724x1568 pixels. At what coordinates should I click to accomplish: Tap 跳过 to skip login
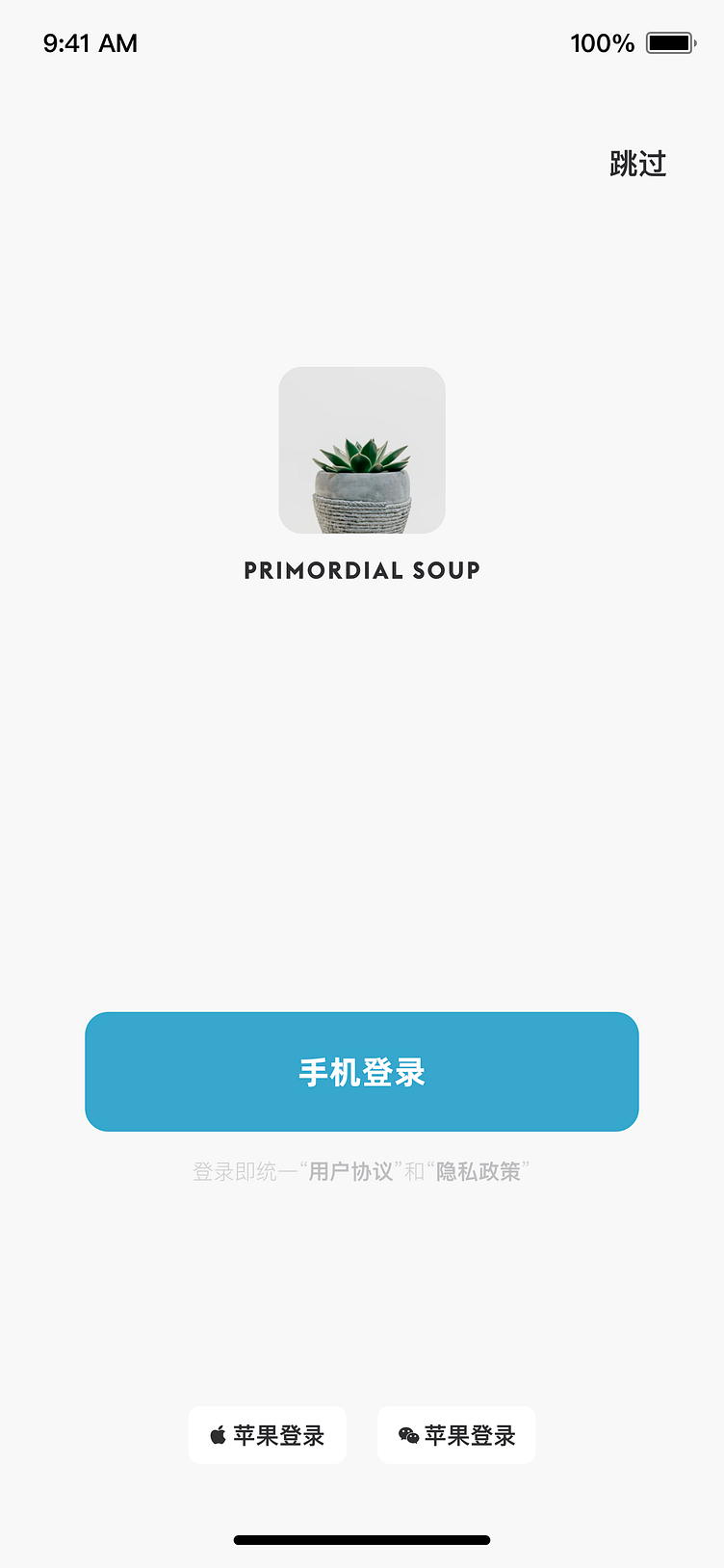click(x=637, y=164)
